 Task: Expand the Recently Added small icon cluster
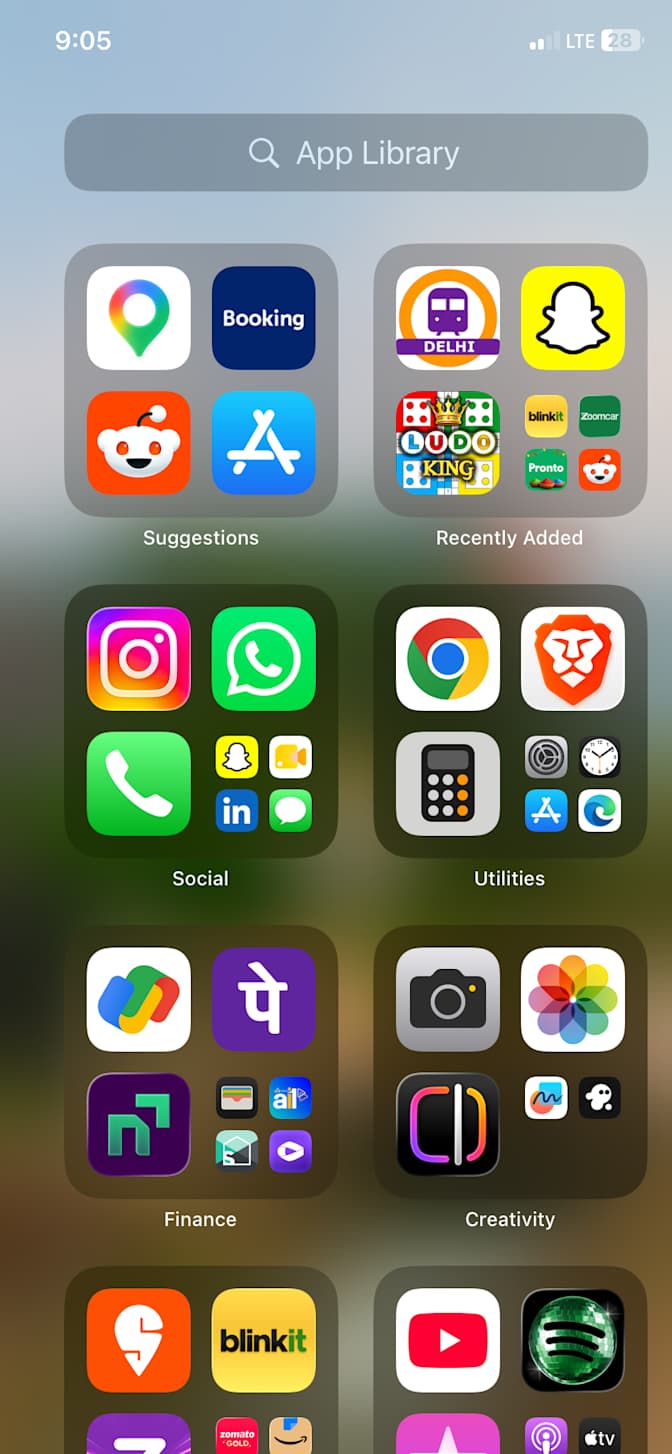pyautogui.click(x=573, y=443)
